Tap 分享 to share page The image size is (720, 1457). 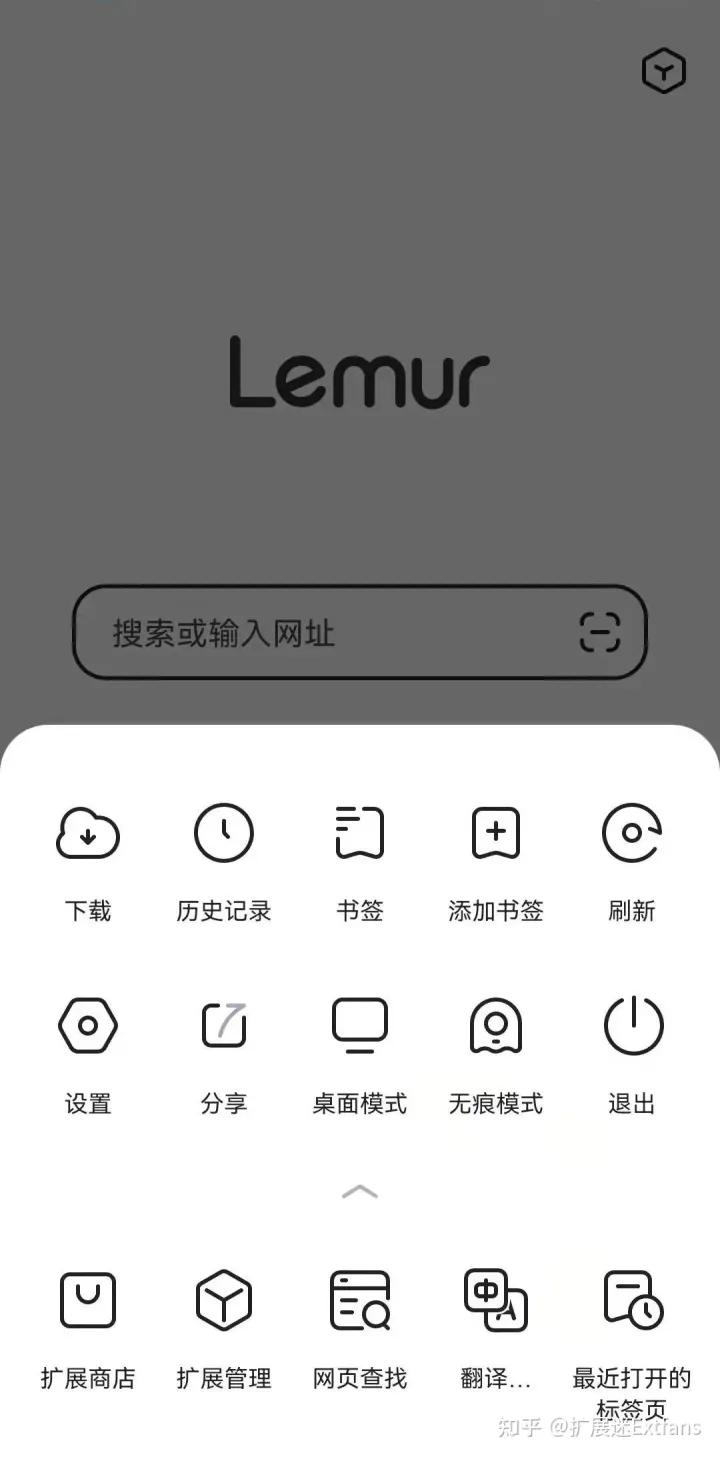tap(224, 1050)
